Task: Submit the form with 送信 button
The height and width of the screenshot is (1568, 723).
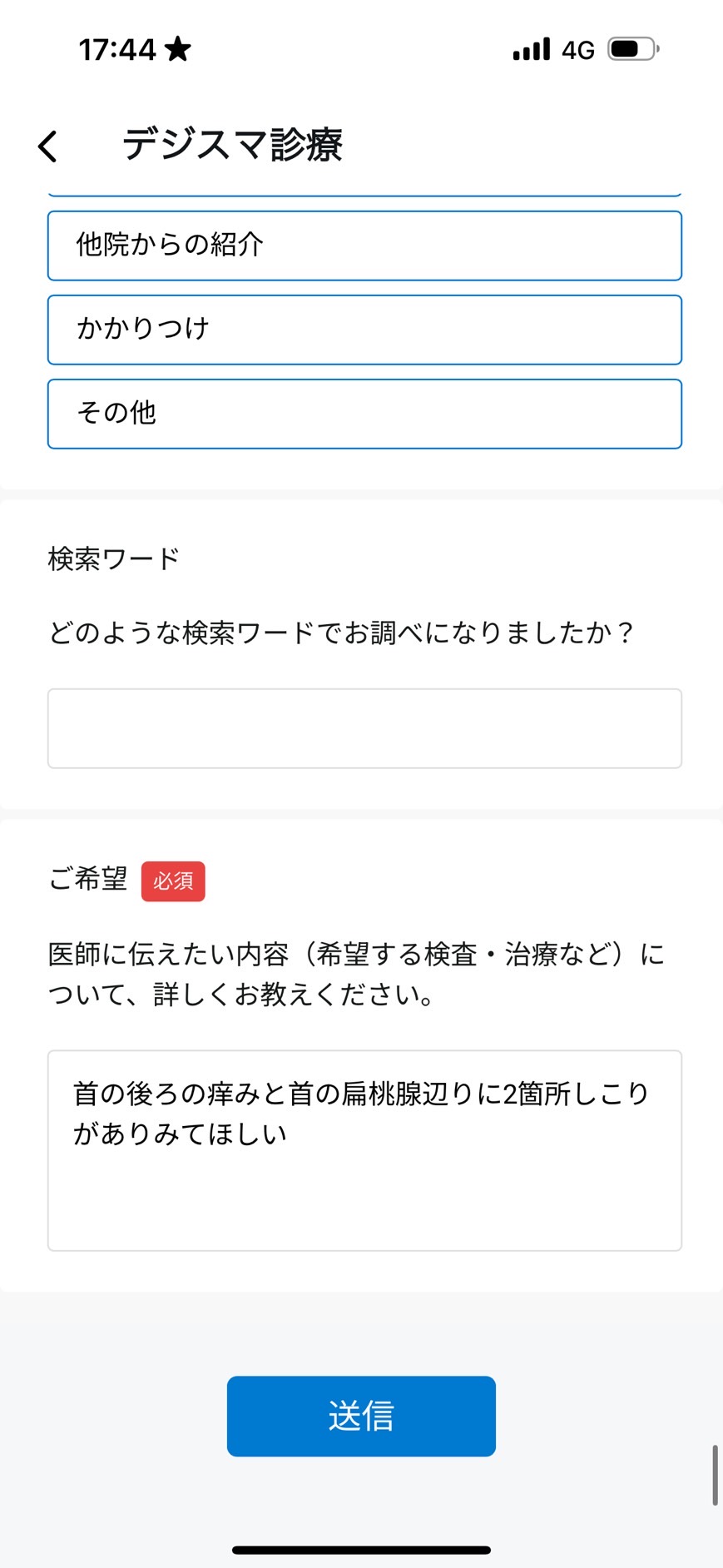Action: (x=361, y=1416)
